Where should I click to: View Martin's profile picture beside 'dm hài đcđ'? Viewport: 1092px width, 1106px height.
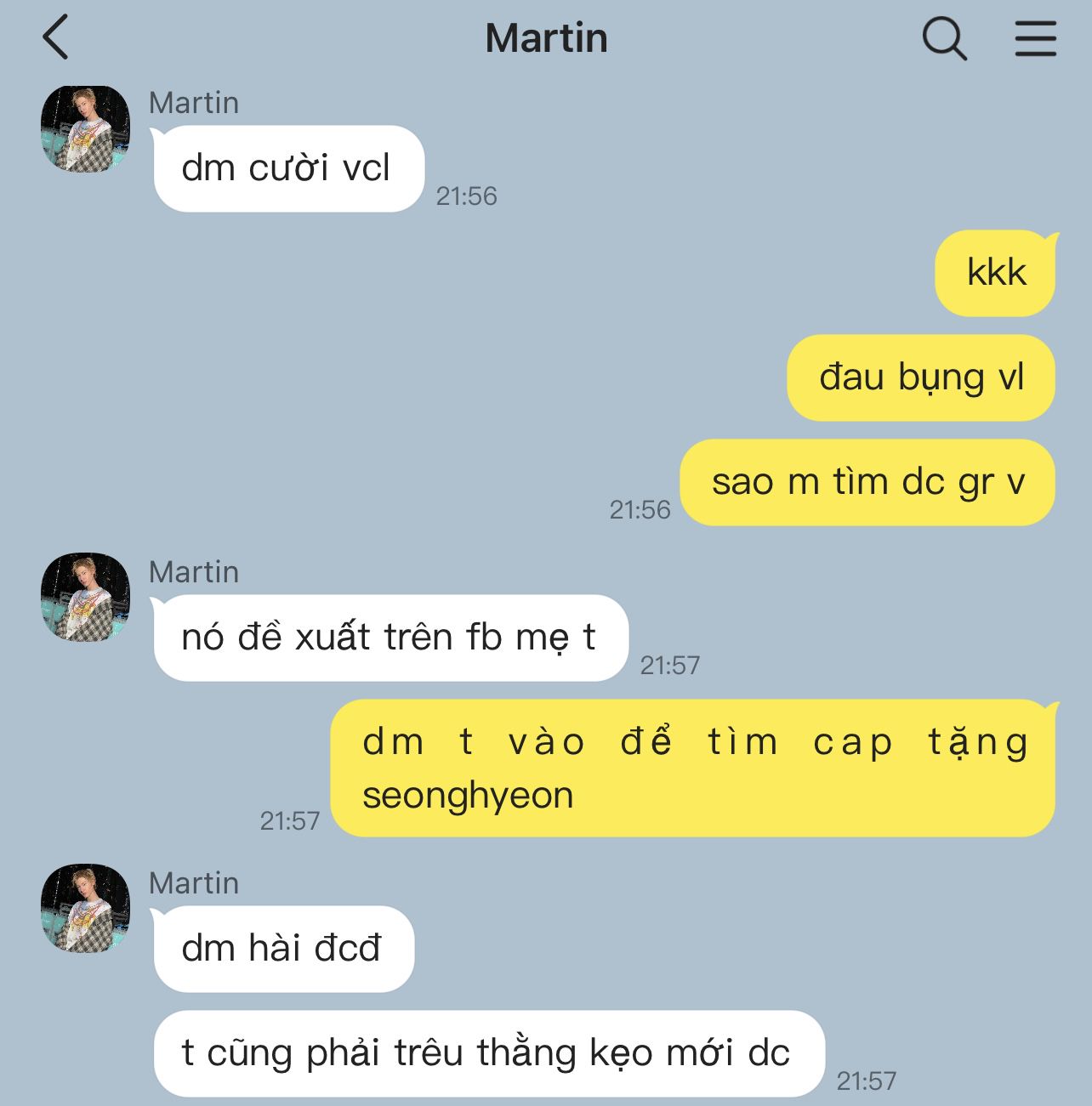(86, 908)
